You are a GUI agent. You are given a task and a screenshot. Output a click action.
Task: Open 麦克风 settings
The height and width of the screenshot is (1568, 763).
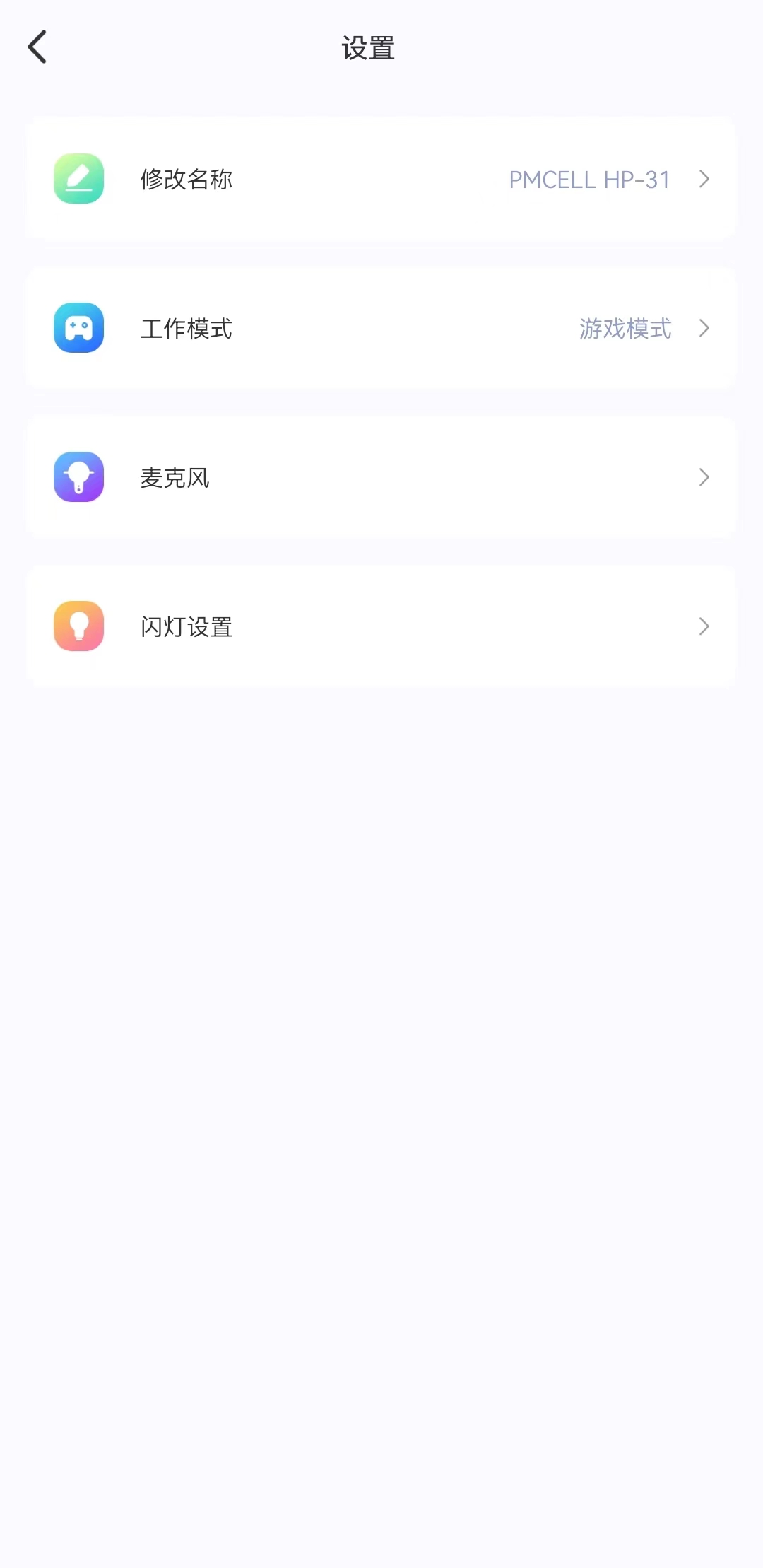pos(381,477)
